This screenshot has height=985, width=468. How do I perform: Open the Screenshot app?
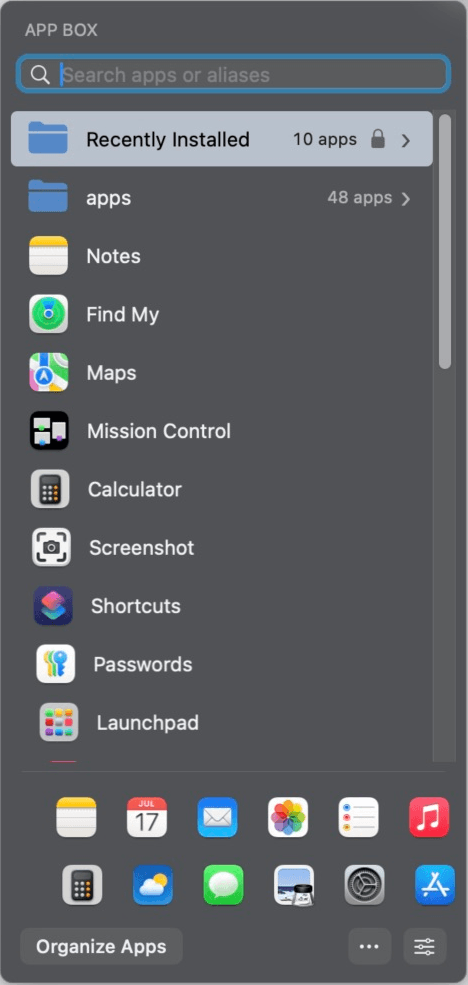[222, 548]
